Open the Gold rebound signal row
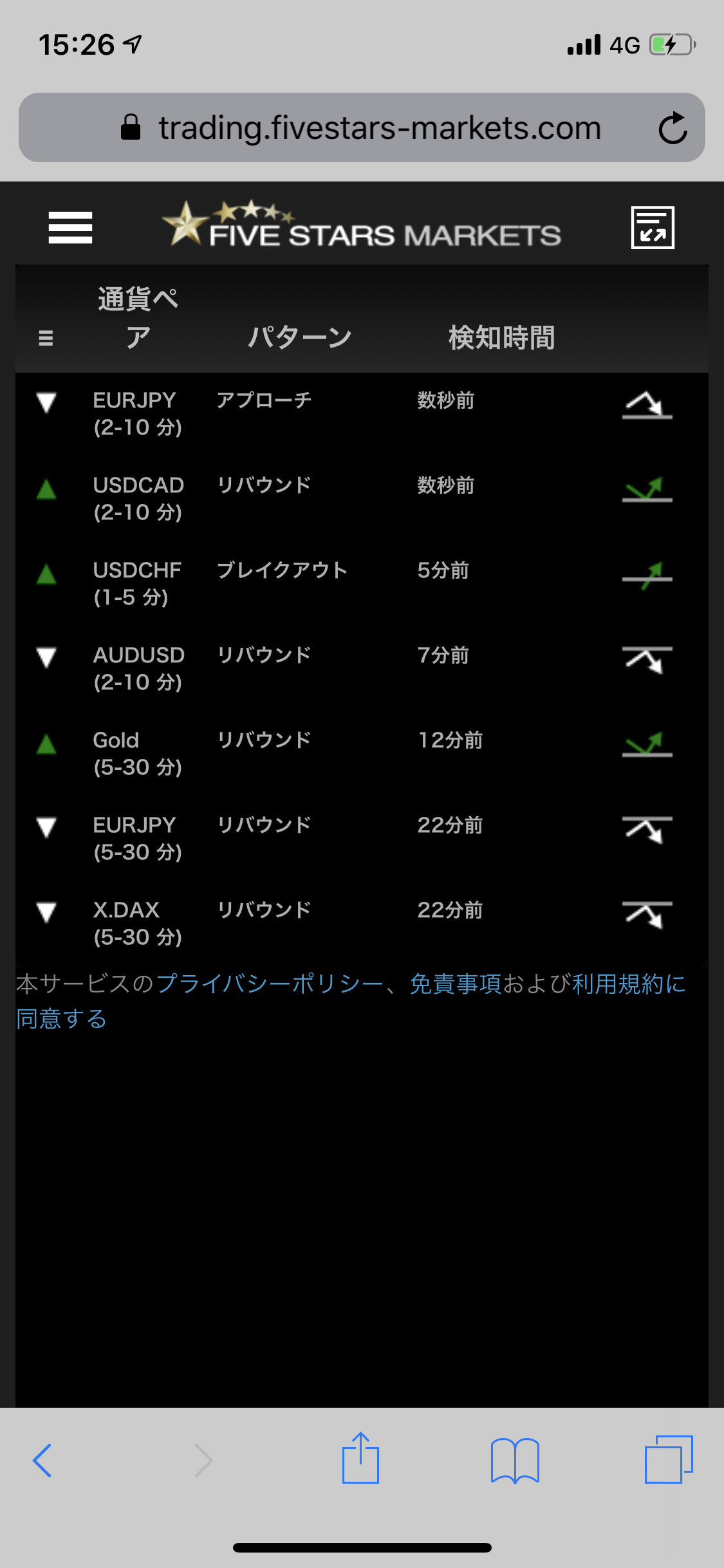The image size is (724, 1568). pyautogui.click(x=360, y=754)
